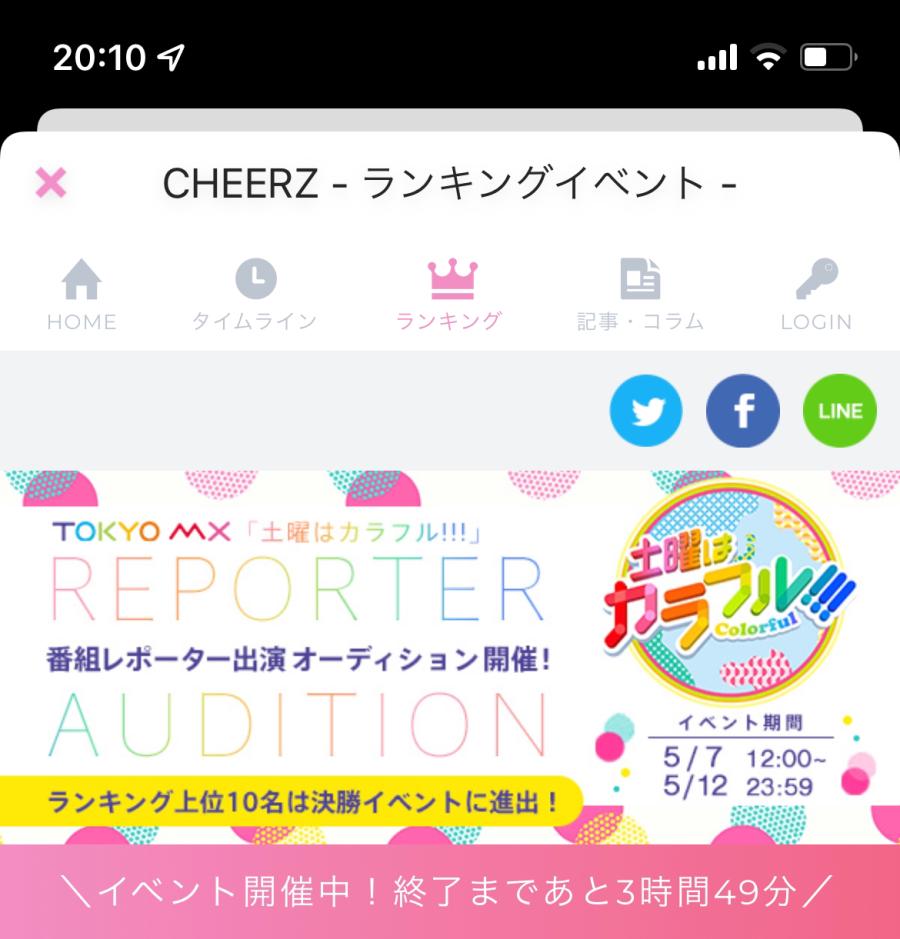The height and width of the screenshot is (939, 900).
Task: Open the 記事・コラム tab
Action: [x=640, y=294]
